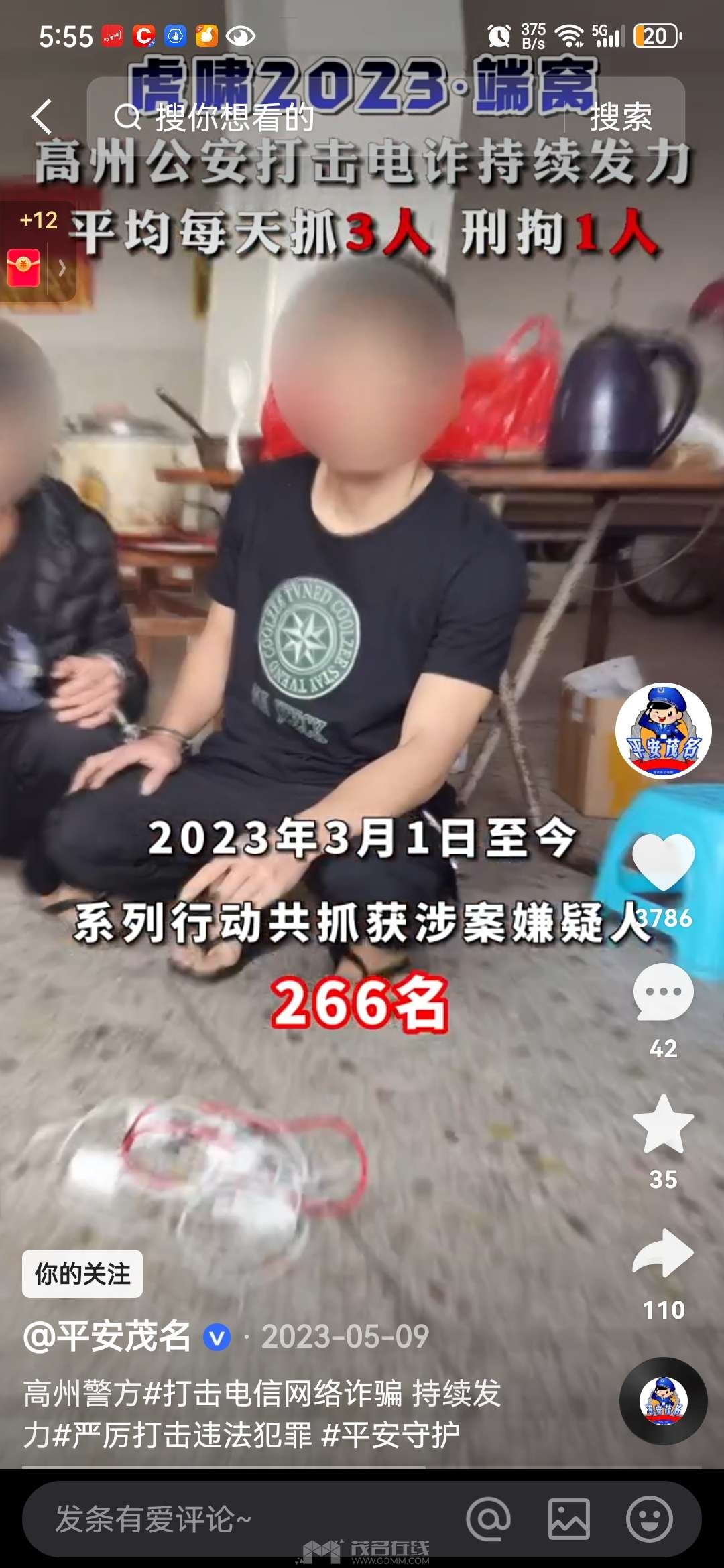Tap the 搜索 button
This screenshot has height=1568, width=724.
(621, 117)
